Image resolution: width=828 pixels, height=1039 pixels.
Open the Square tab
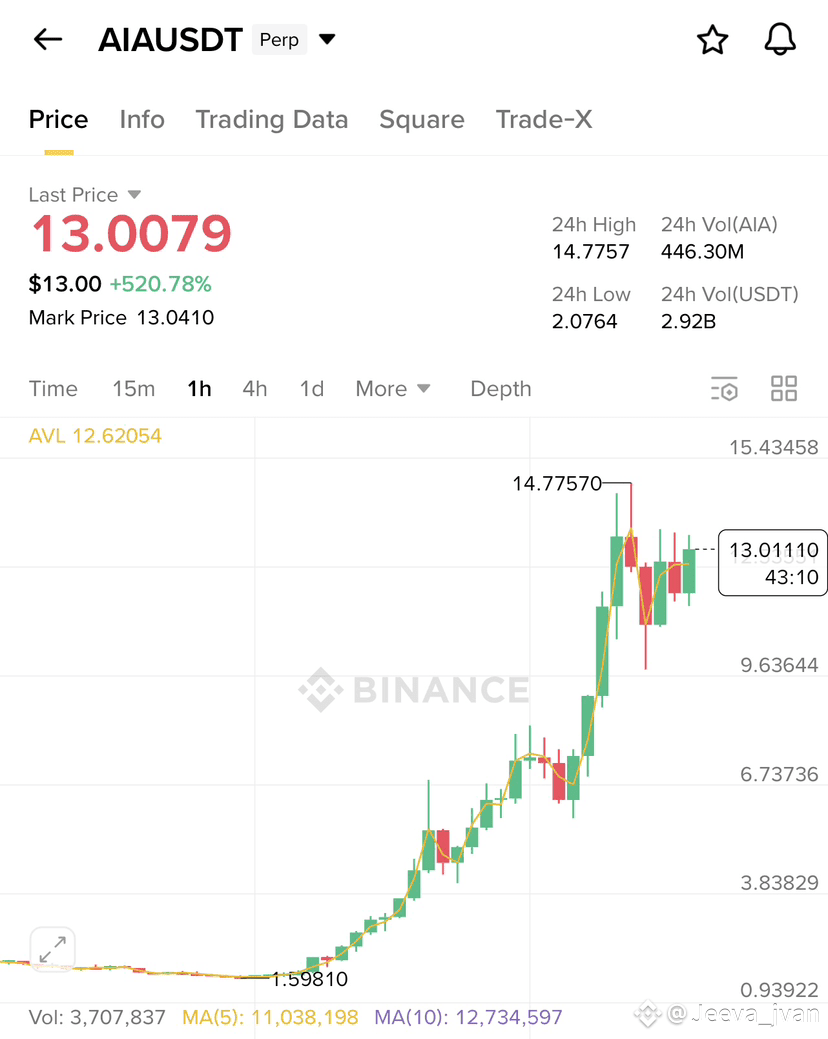pyautogui.click(x=421, y=119)
